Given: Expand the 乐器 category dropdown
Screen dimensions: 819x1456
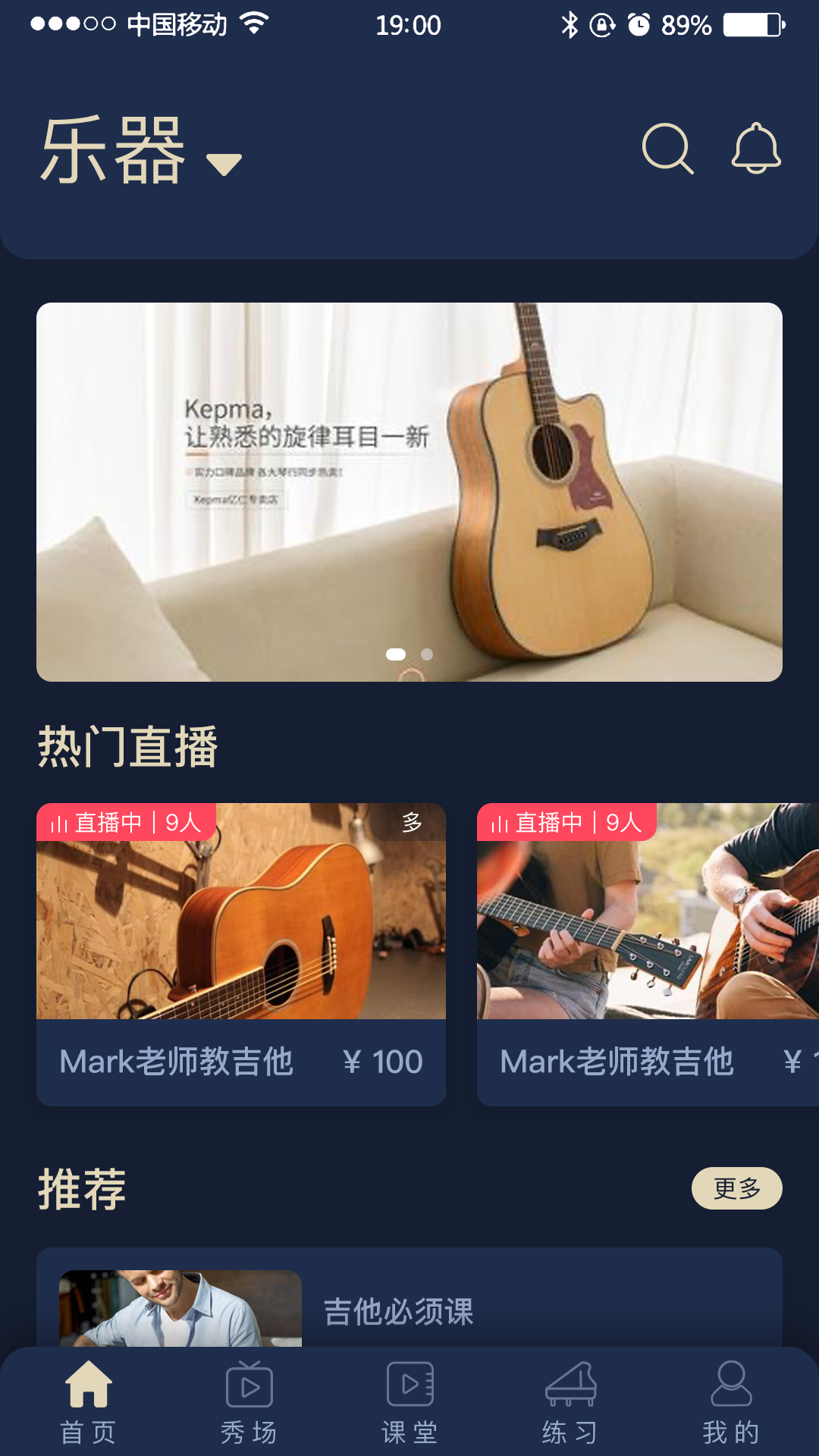Looking at the screenshot, I should 224,163.
